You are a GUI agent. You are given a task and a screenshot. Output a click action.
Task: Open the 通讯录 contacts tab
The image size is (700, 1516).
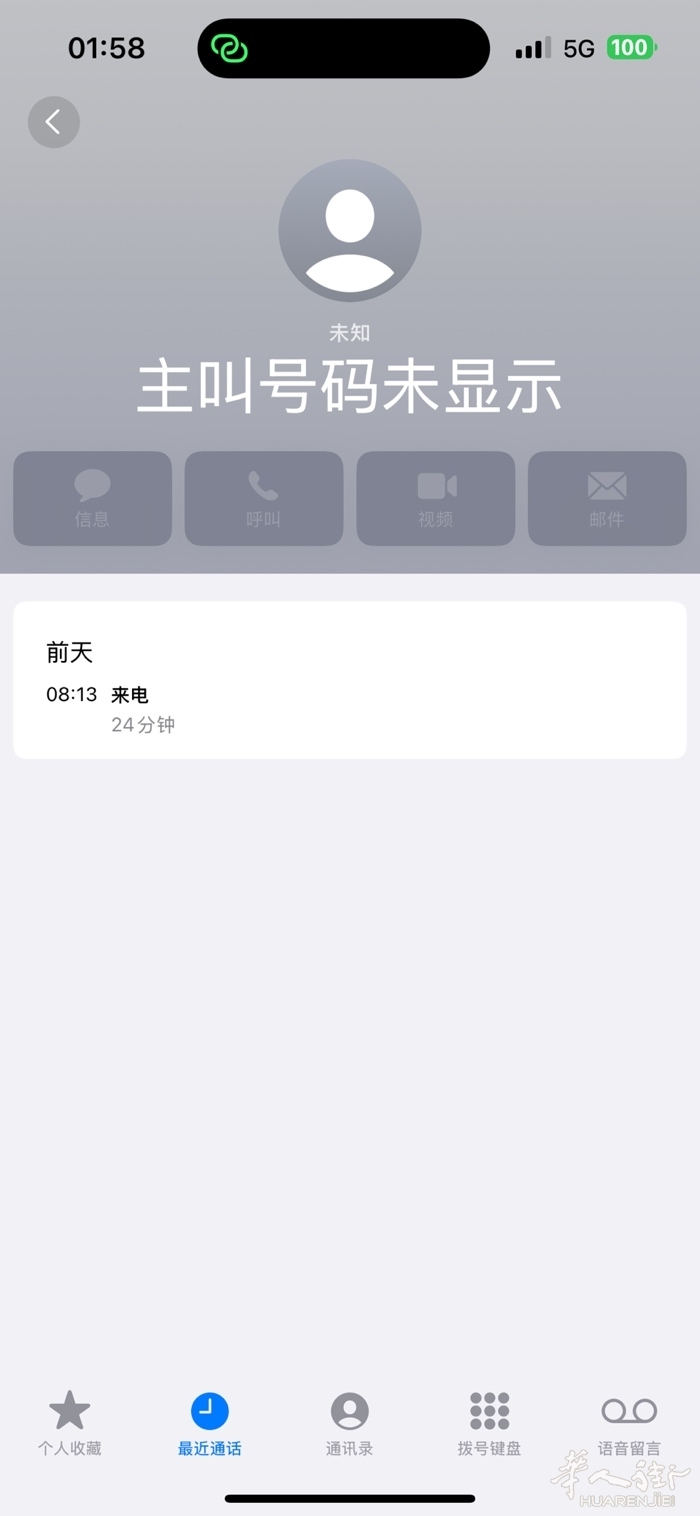[x=350, y=1422]
